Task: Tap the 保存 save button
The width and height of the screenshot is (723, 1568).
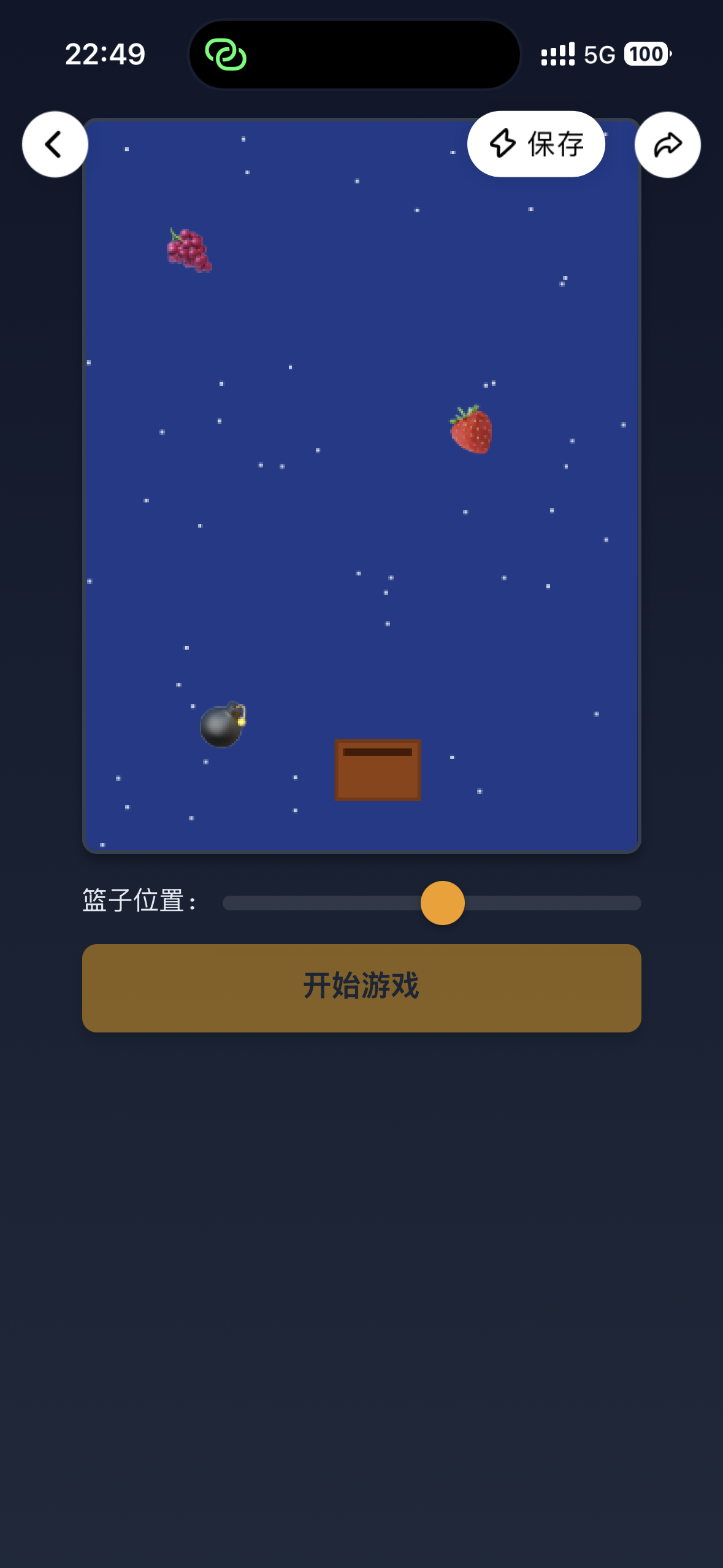Action: pyautogui.click(x=536, y=144)
